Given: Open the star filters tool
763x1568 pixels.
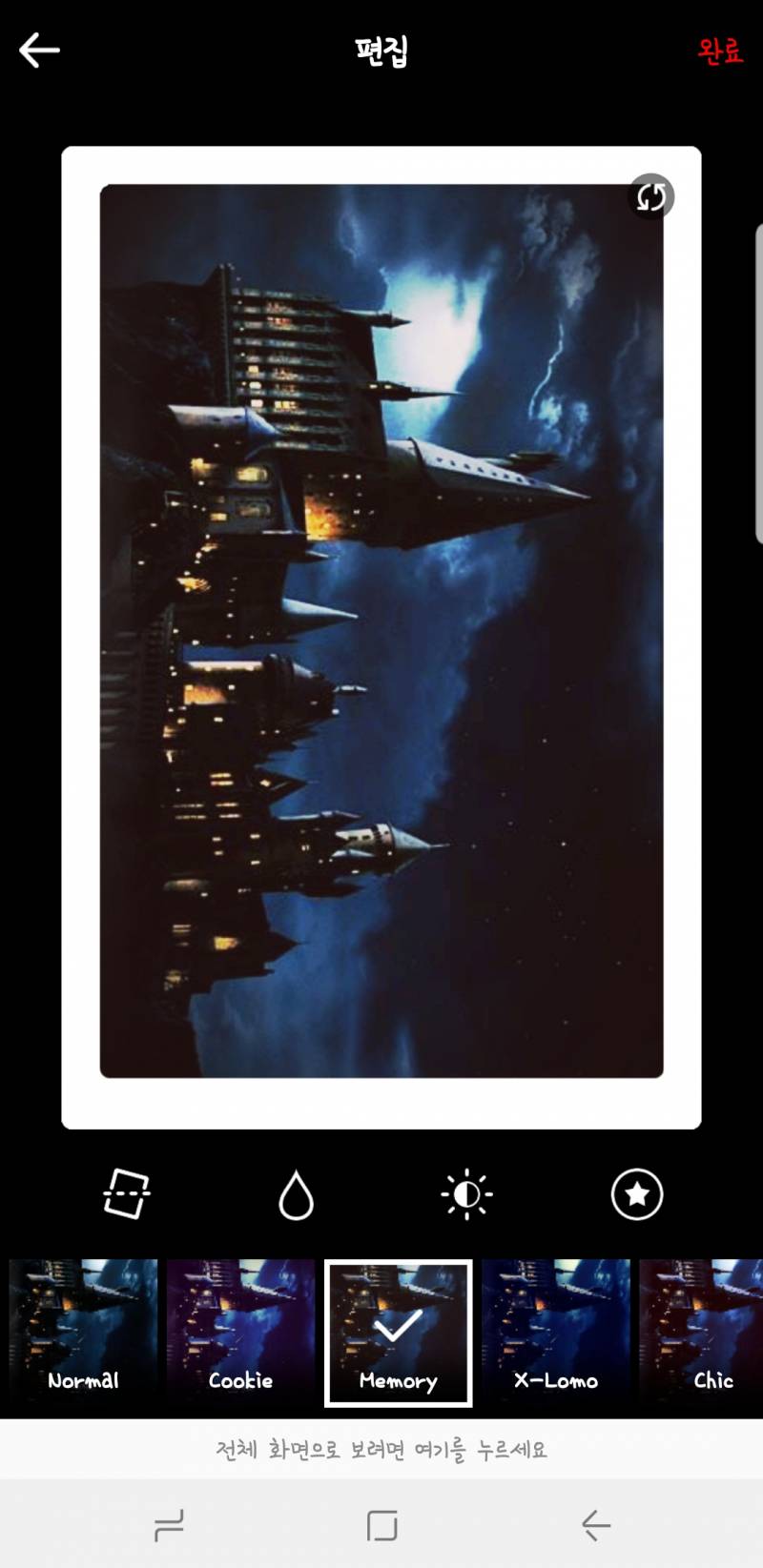Looking at the screenshot, I should (x=637, y=1194).
